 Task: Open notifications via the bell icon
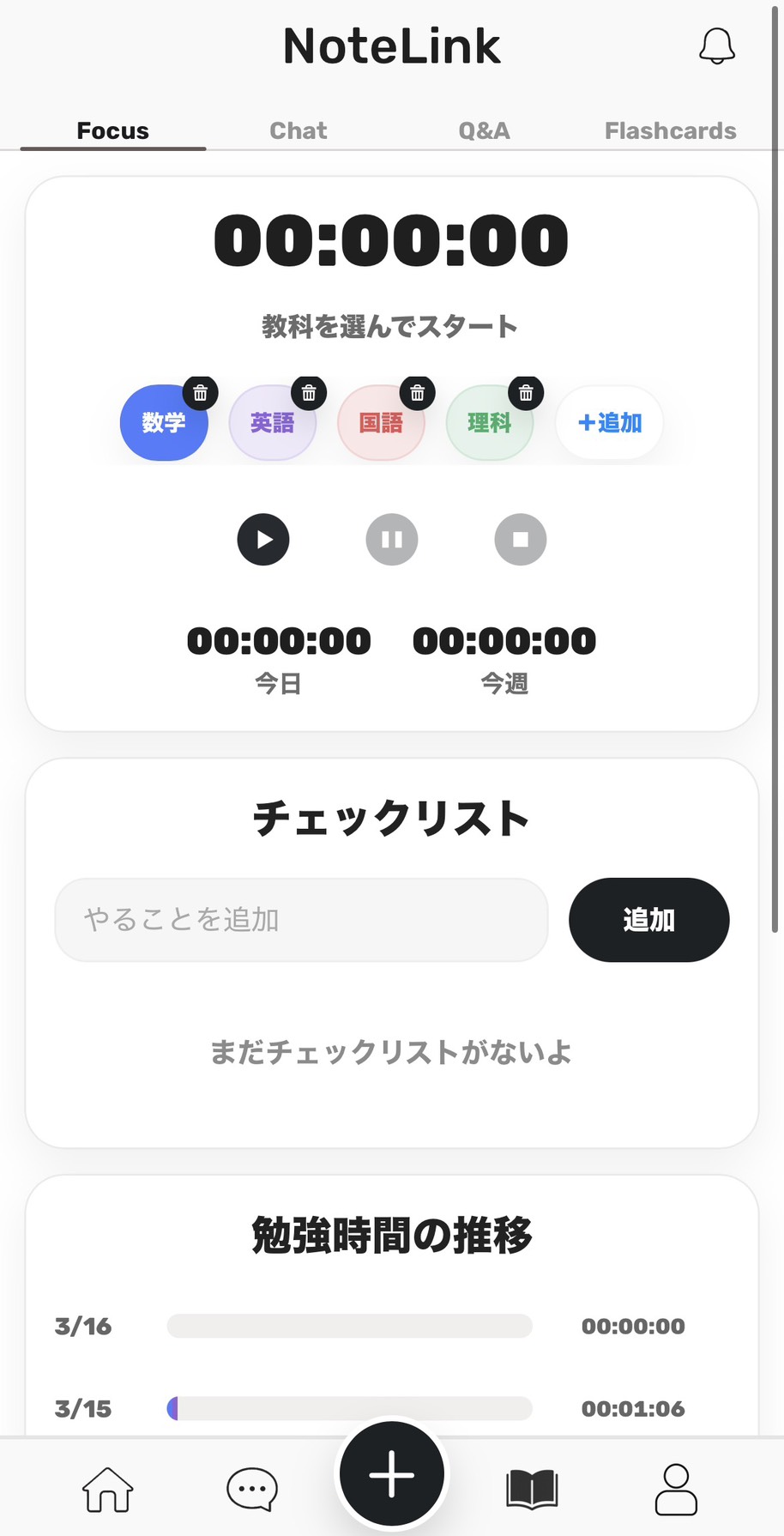pos(717,46)
